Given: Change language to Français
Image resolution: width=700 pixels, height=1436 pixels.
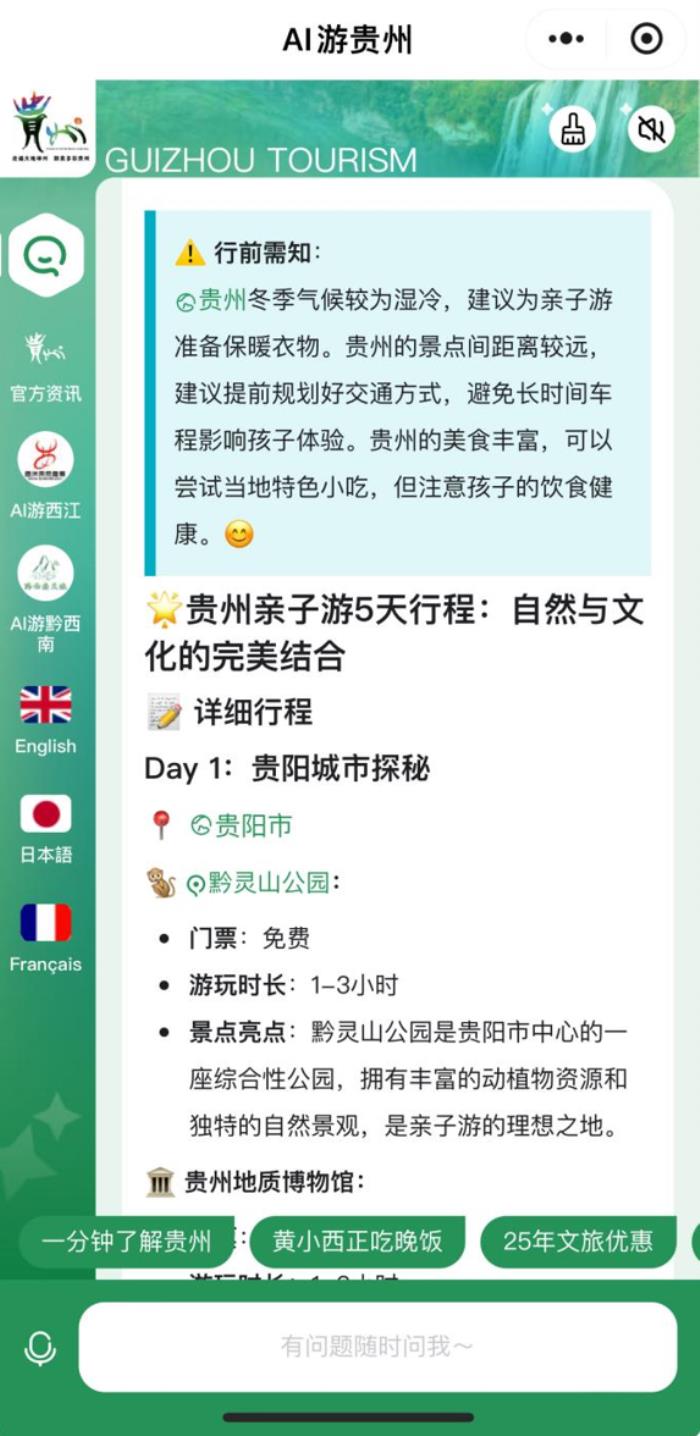Looking at the screenshot, I should click(x=46, y=937).
